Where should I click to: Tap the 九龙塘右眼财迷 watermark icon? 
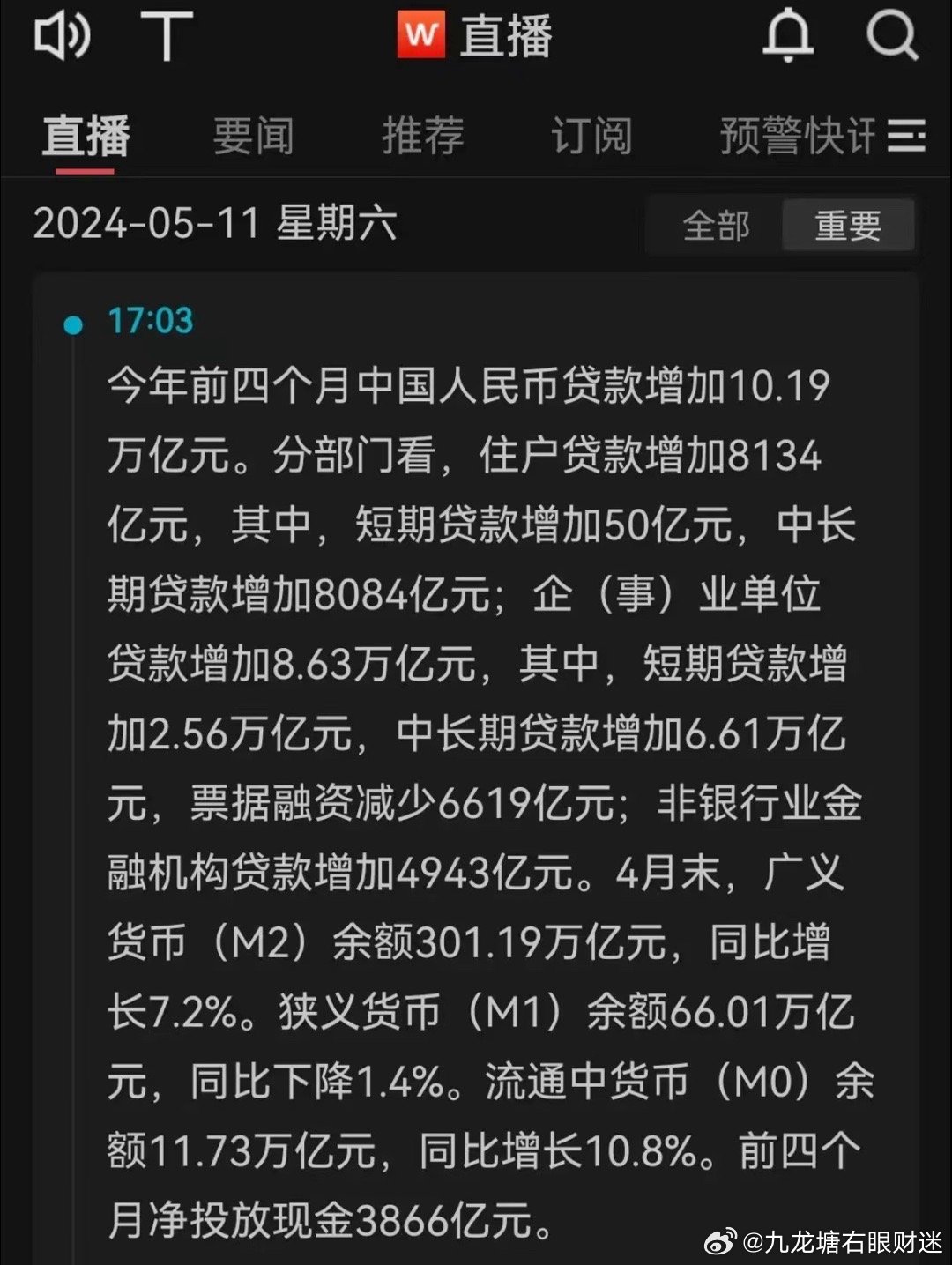720,1241
